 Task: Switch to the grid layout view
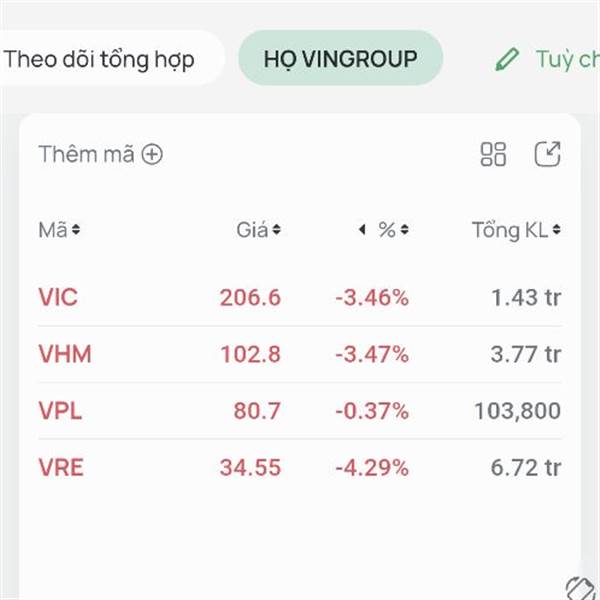click(493, 154)
